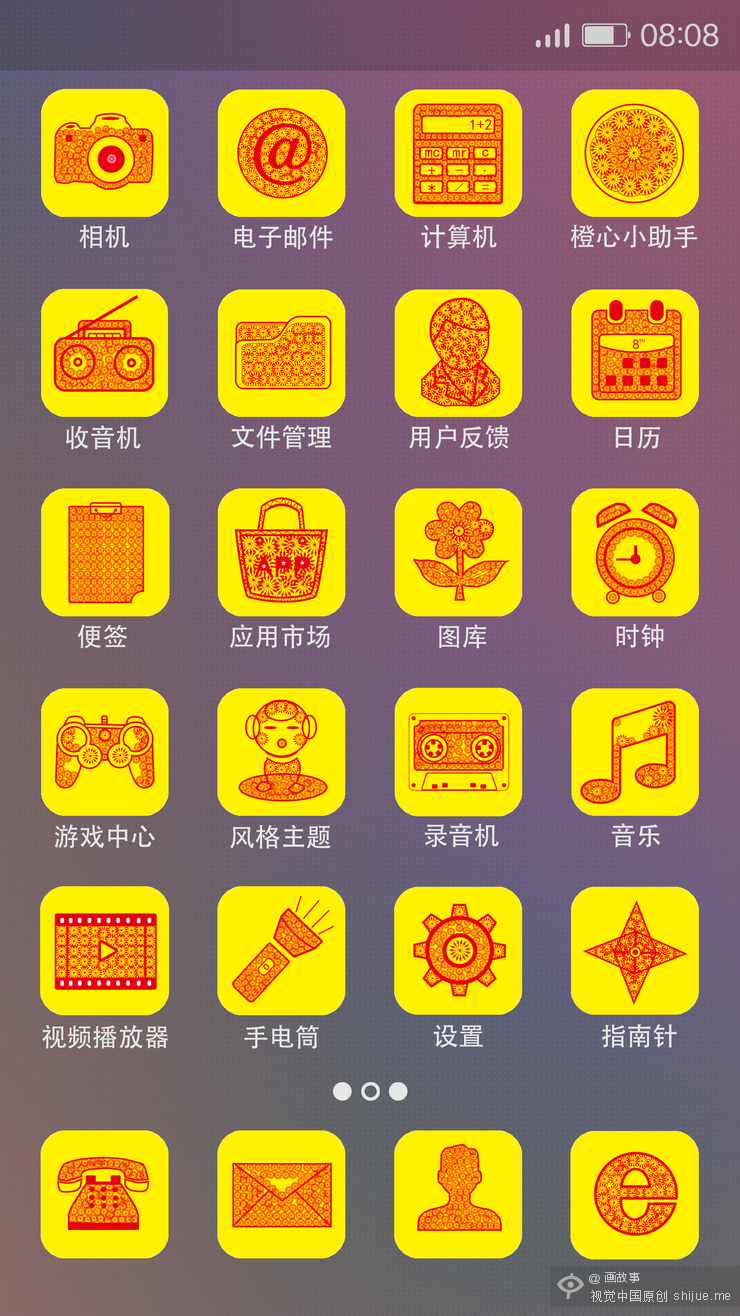Viewport: 740px width, 1316px height.
Task: Open the 日历 calendar app
Action: 635,353
